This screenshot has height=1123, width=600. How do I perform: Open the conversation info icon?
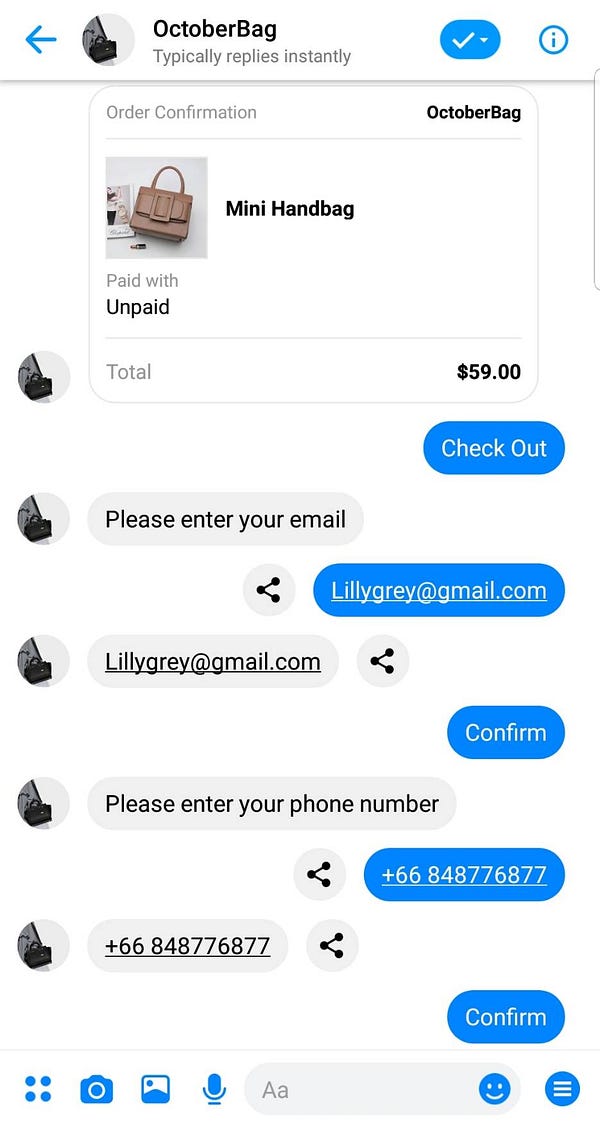pos(552,40)
